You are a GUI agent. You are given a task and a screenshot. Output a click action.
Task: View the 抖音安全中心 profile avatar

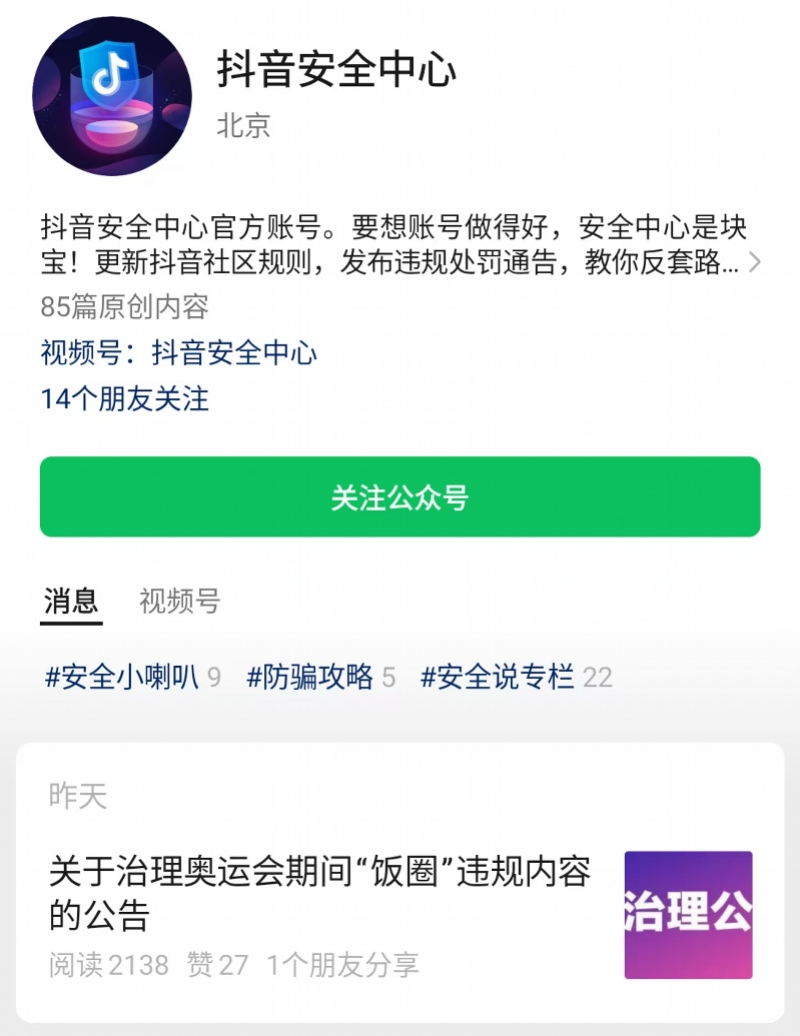tap(112, 96)
